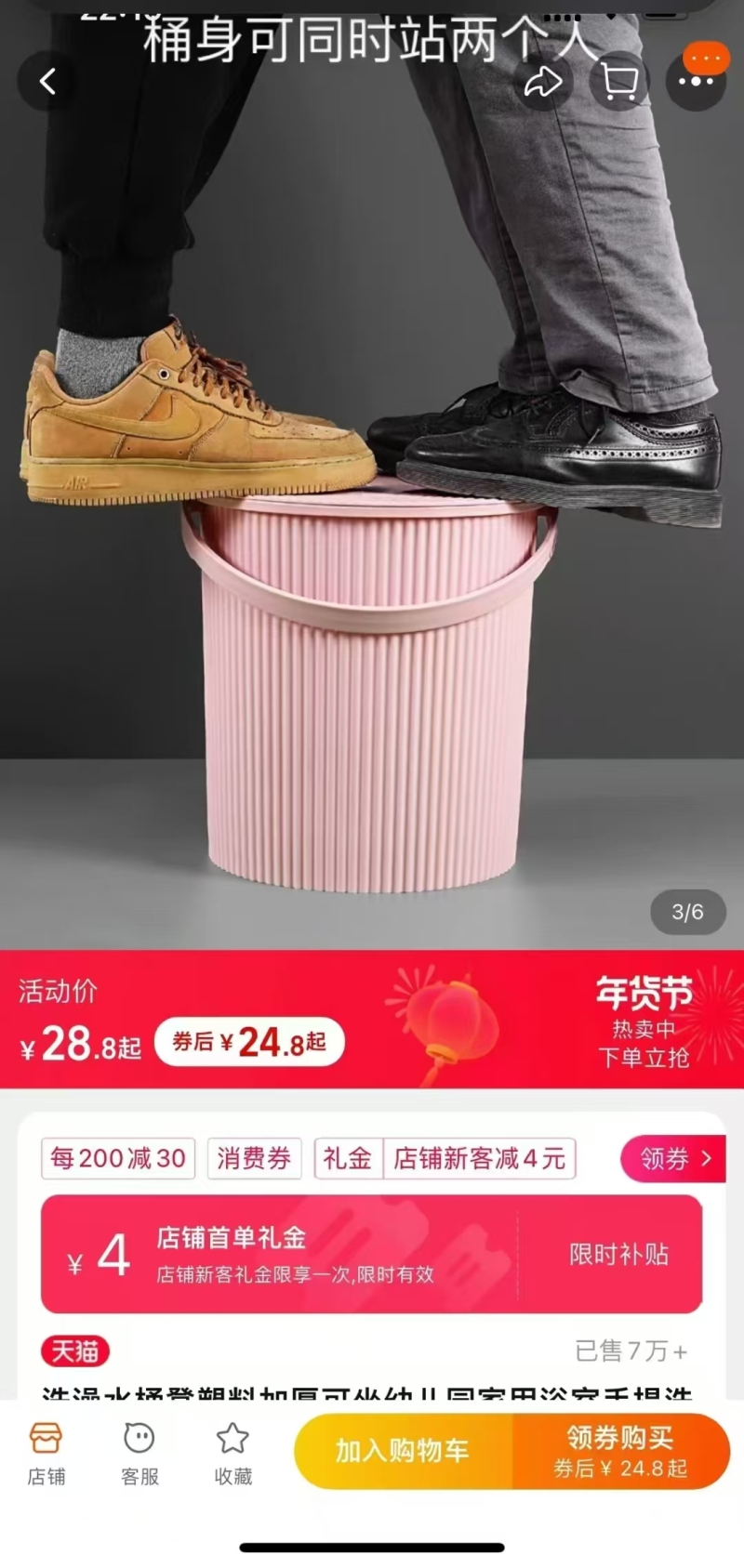
Task: Add item to 收藏 favorites
Action: point(232,1453)
